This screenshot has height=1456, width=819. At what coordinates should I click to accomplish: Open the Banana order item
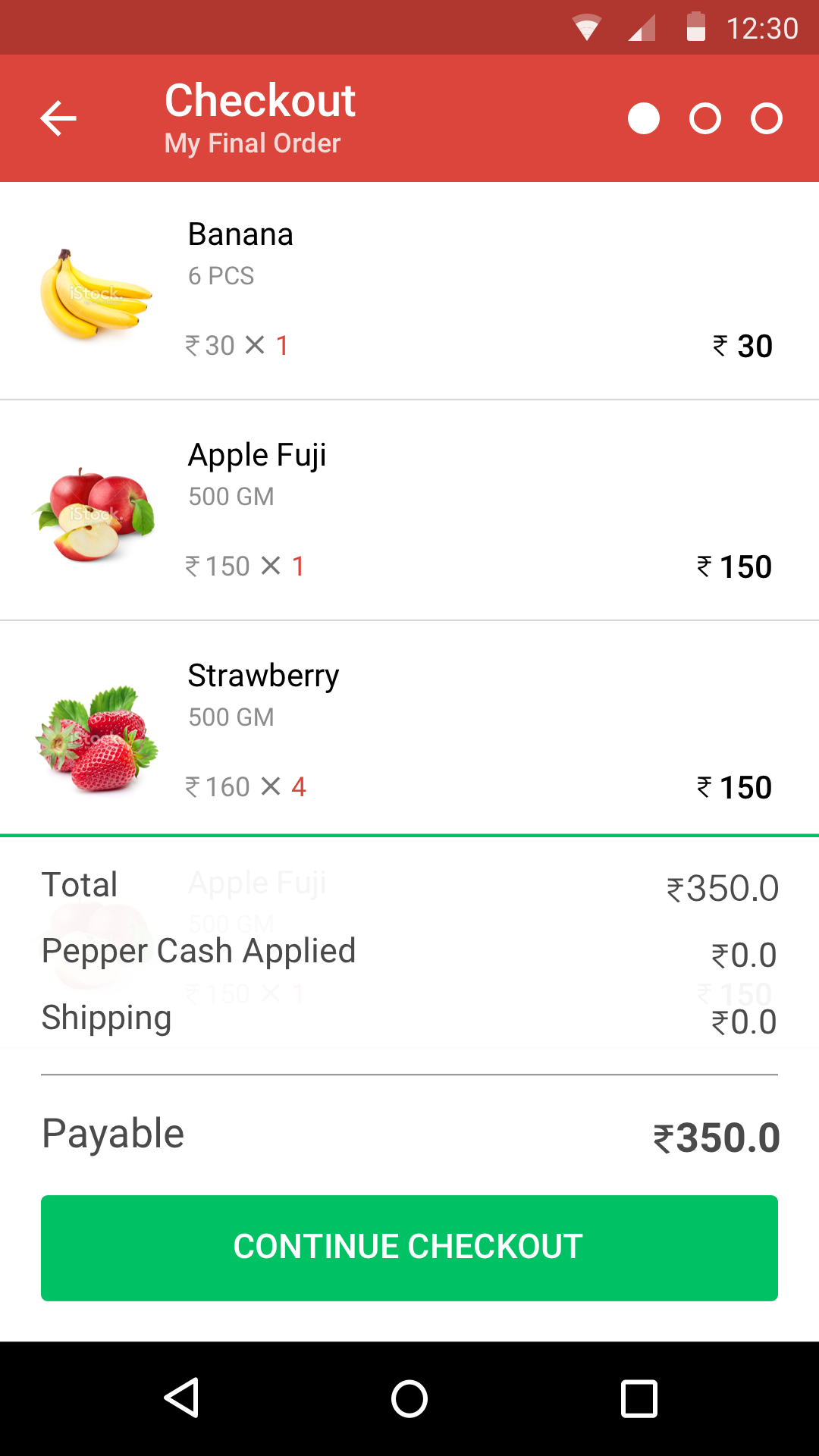click(x=409, y=290)
